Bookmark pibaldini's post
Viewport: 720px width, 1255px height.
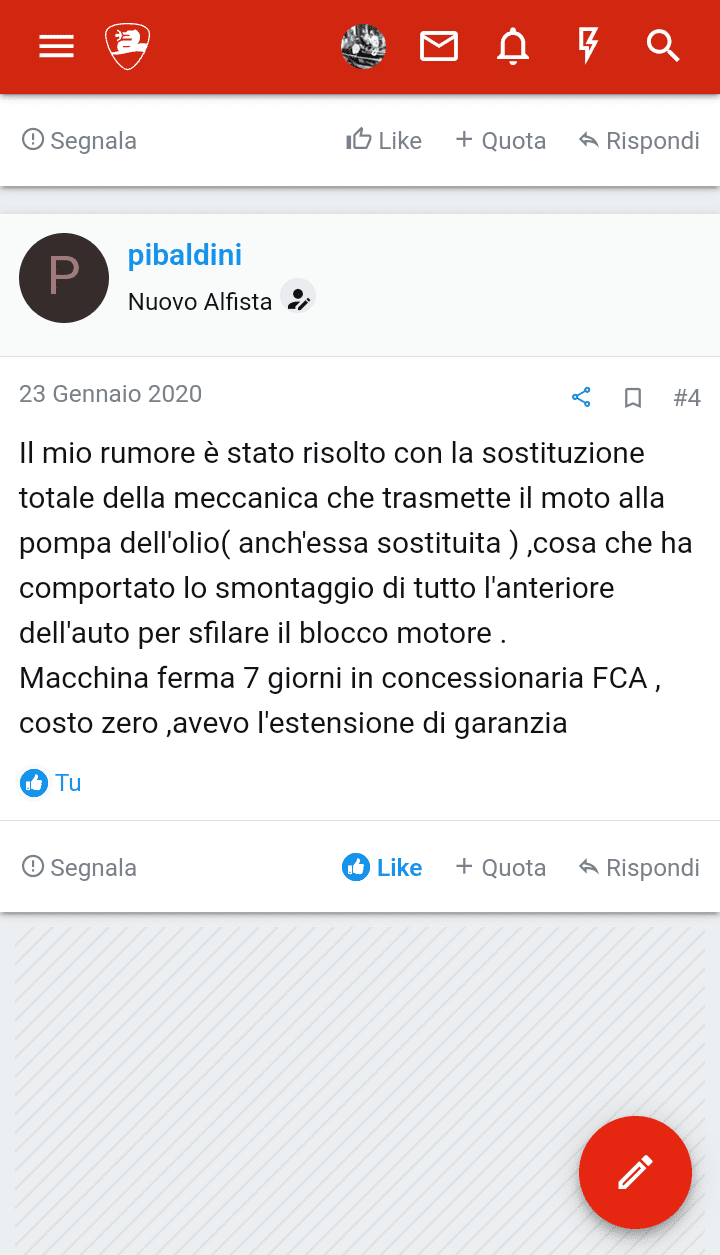pos(633,397)
